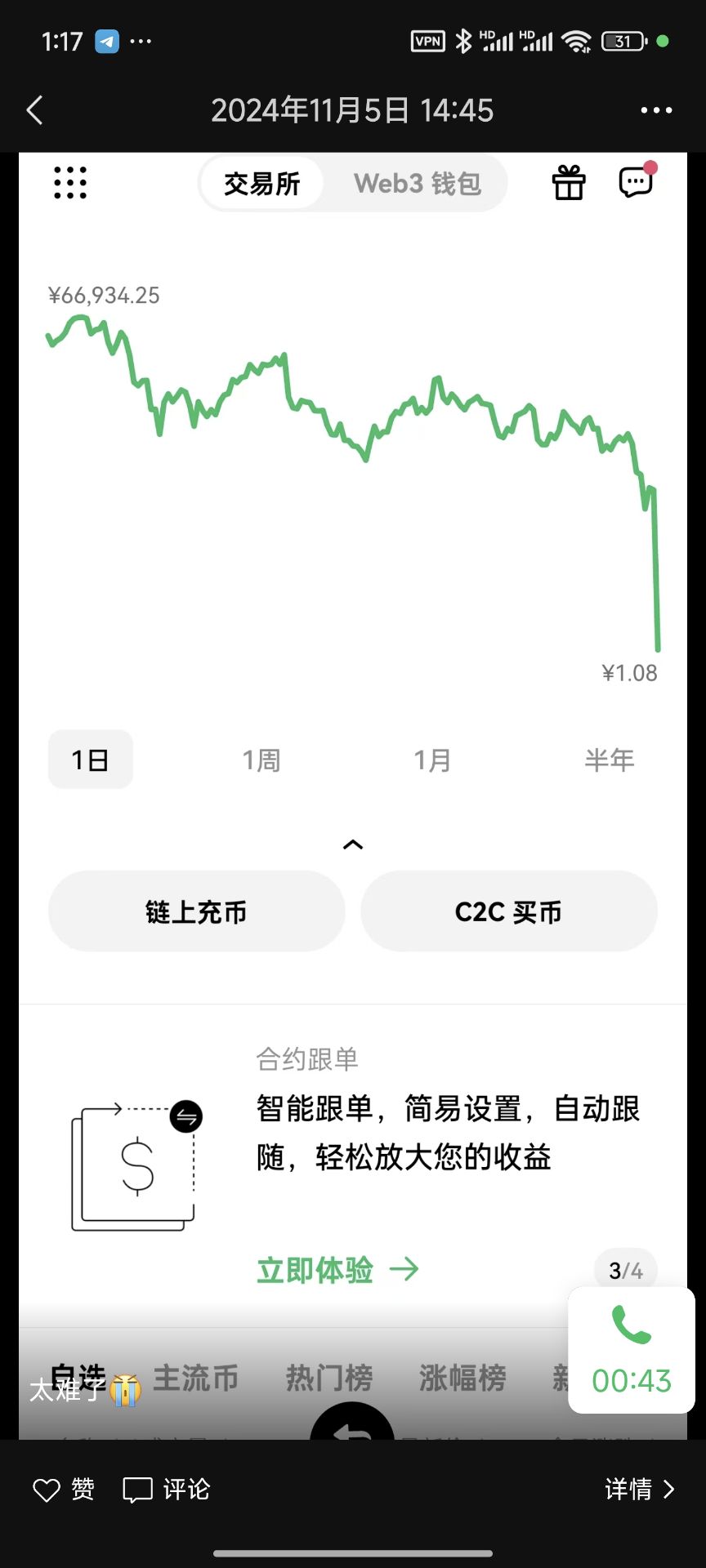This screenshot has width=706, height=1568.
Task: Open 评论 to comment on the post
Action: point(166,1490)
